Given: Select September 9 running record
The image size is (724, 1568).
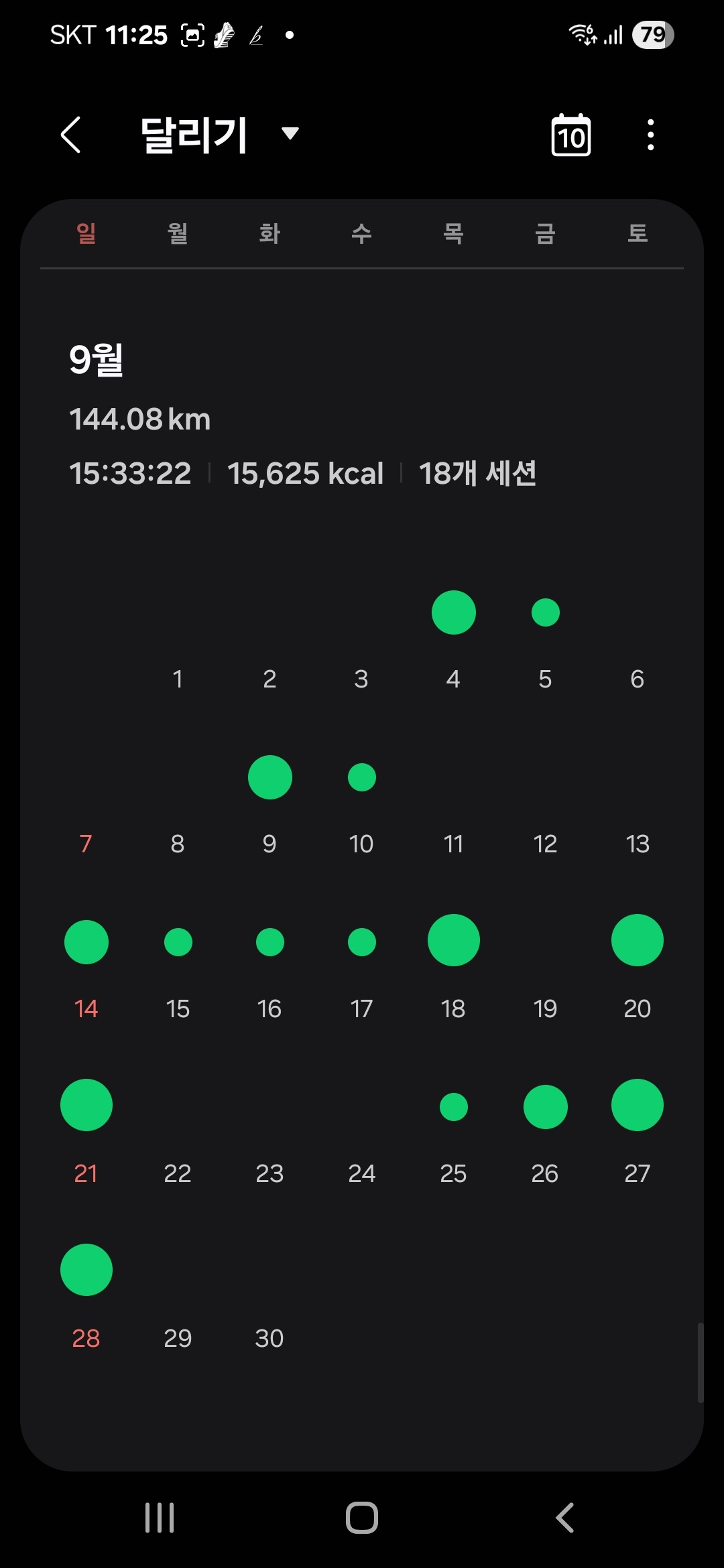Looking at the screenshot, I should tap(270, 777).
